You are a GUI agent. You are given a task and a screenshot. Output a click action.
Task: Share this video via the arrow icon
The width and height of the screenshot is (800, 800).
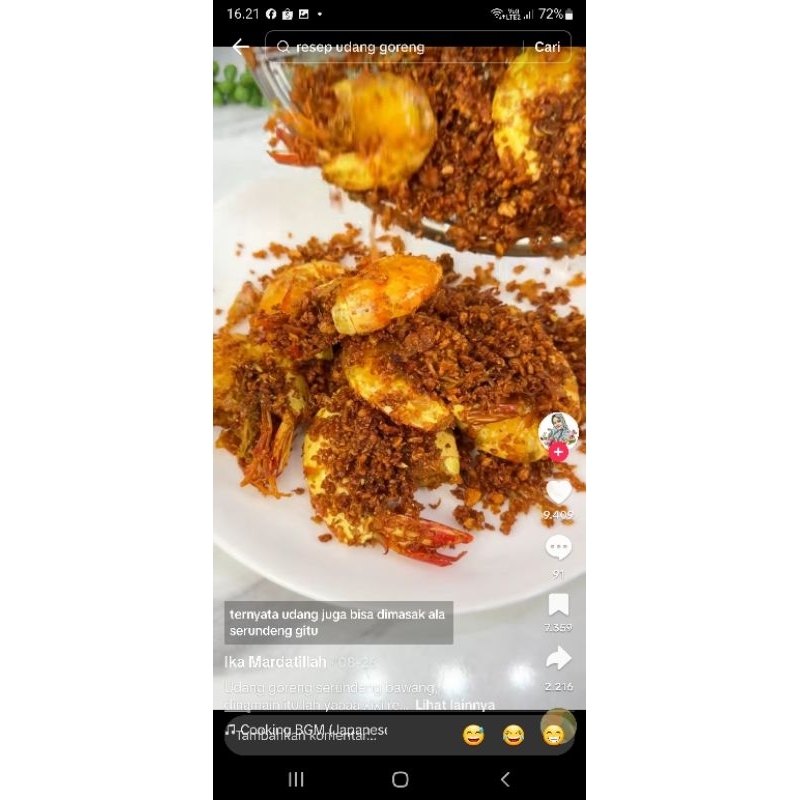(558, 658)
